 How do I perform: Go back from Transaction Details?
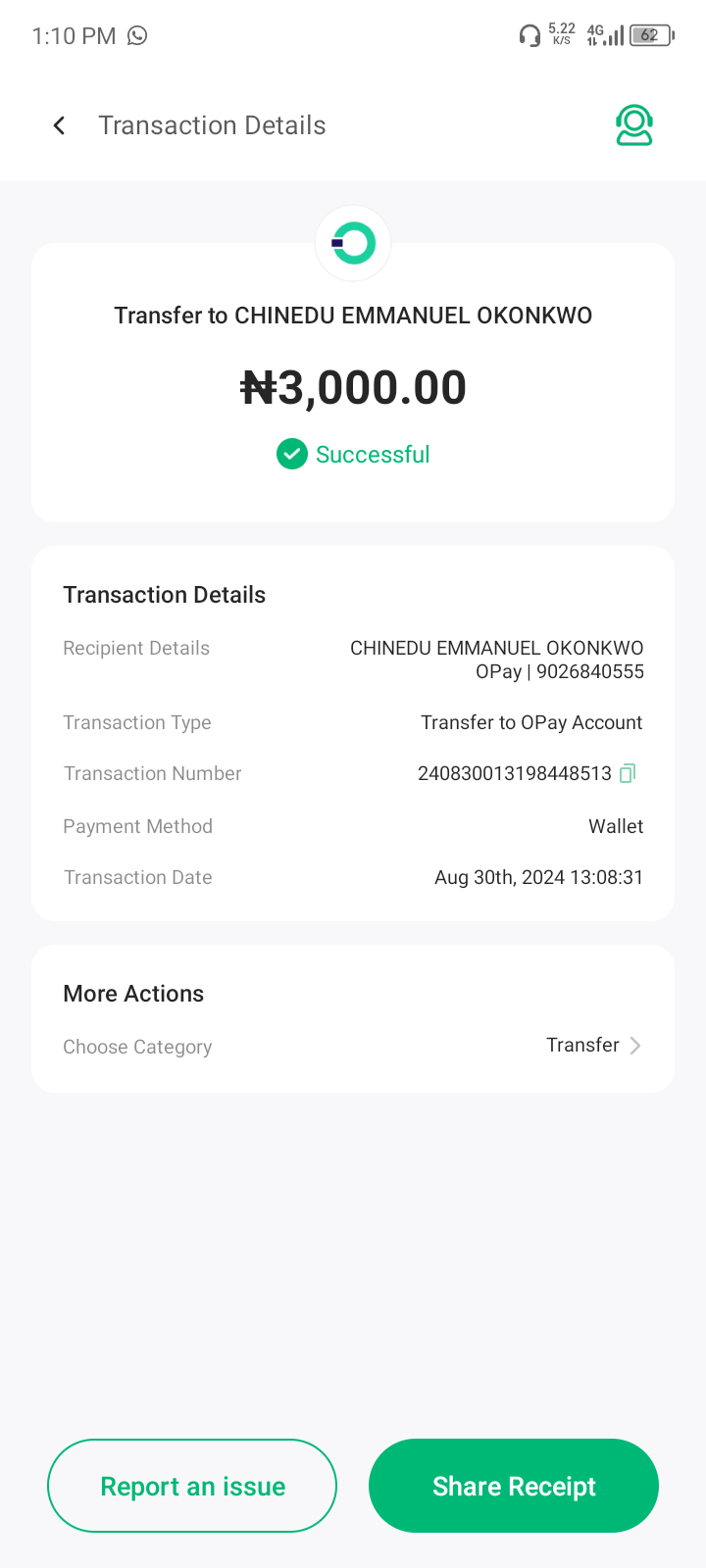point(60,125)
